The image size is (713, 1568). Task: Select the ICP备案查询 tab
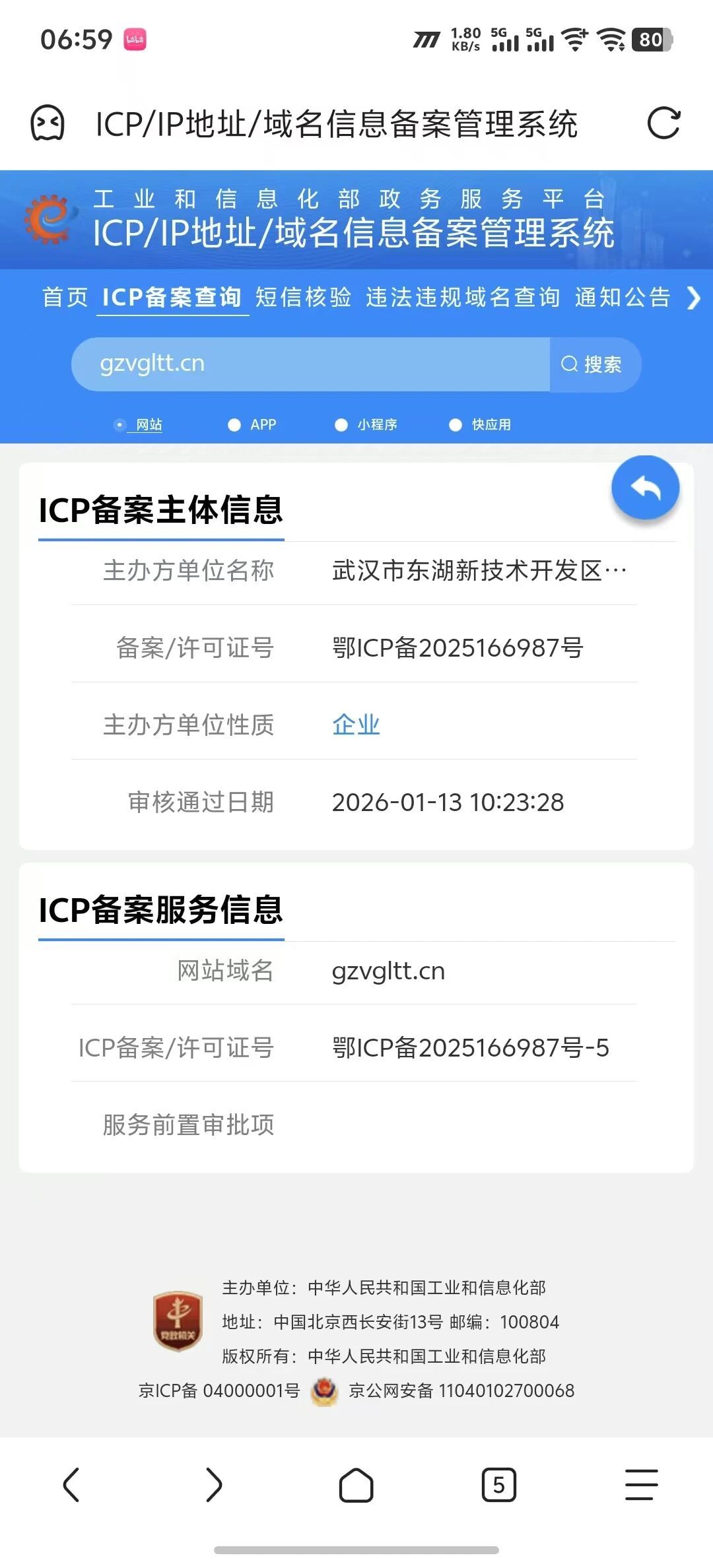pyautogui.click(x=172, y=298)
